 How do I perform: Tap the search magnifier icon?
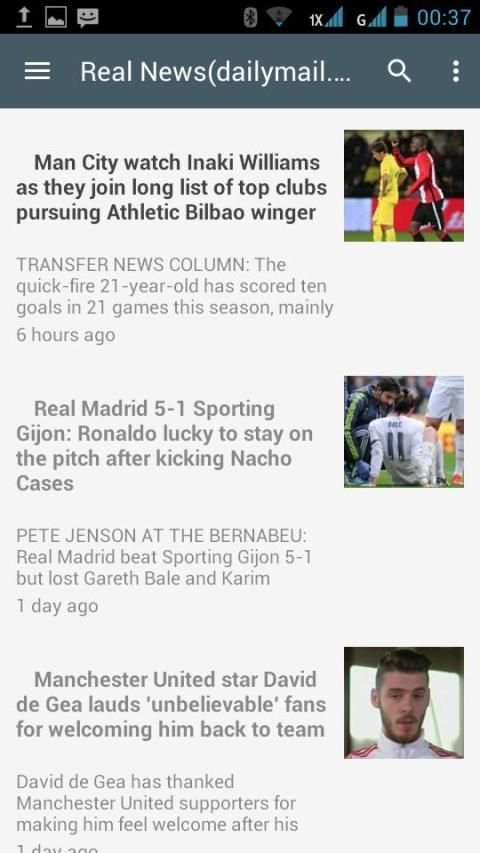(399, 71)
